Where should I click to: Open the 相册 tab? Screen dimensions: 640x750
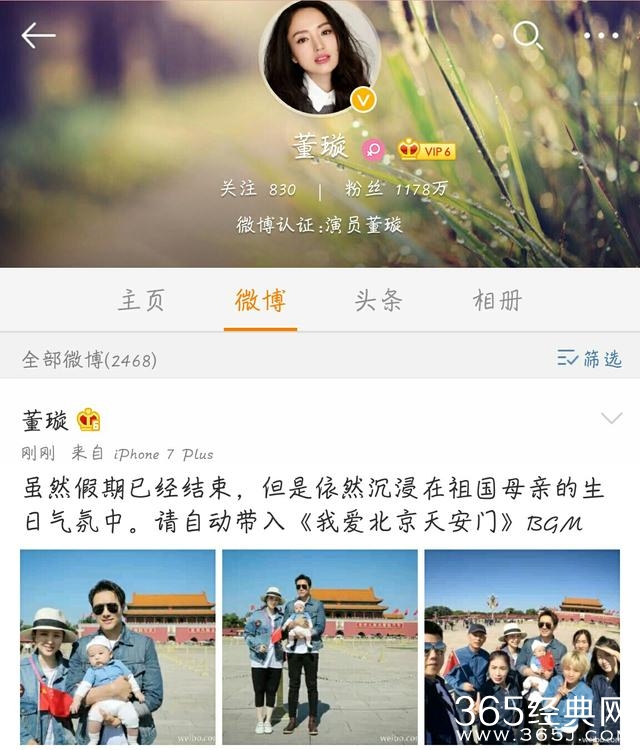(x=497, y=300)
